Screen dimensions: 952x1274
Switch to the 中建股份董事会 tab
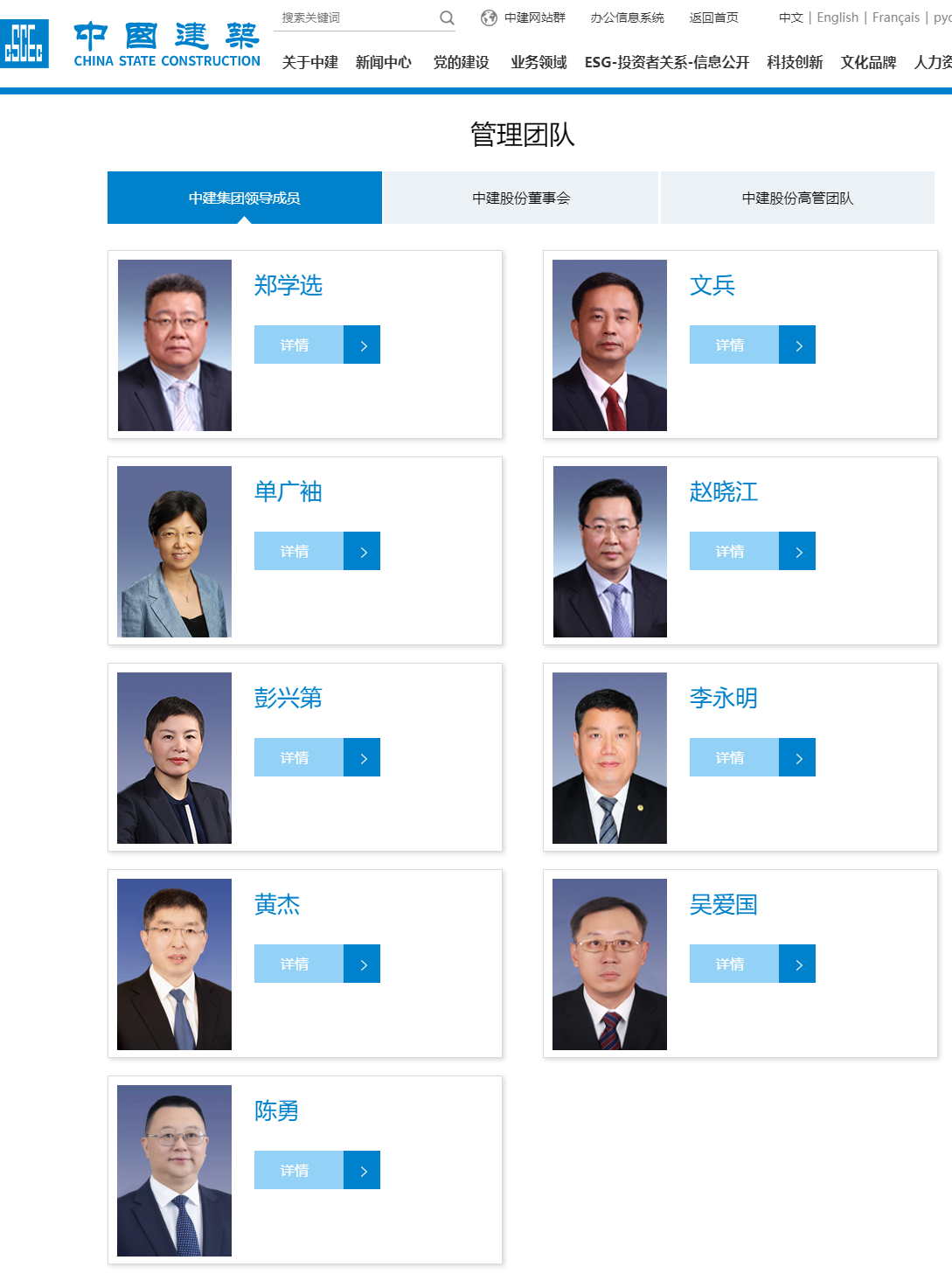coord(521,198)
